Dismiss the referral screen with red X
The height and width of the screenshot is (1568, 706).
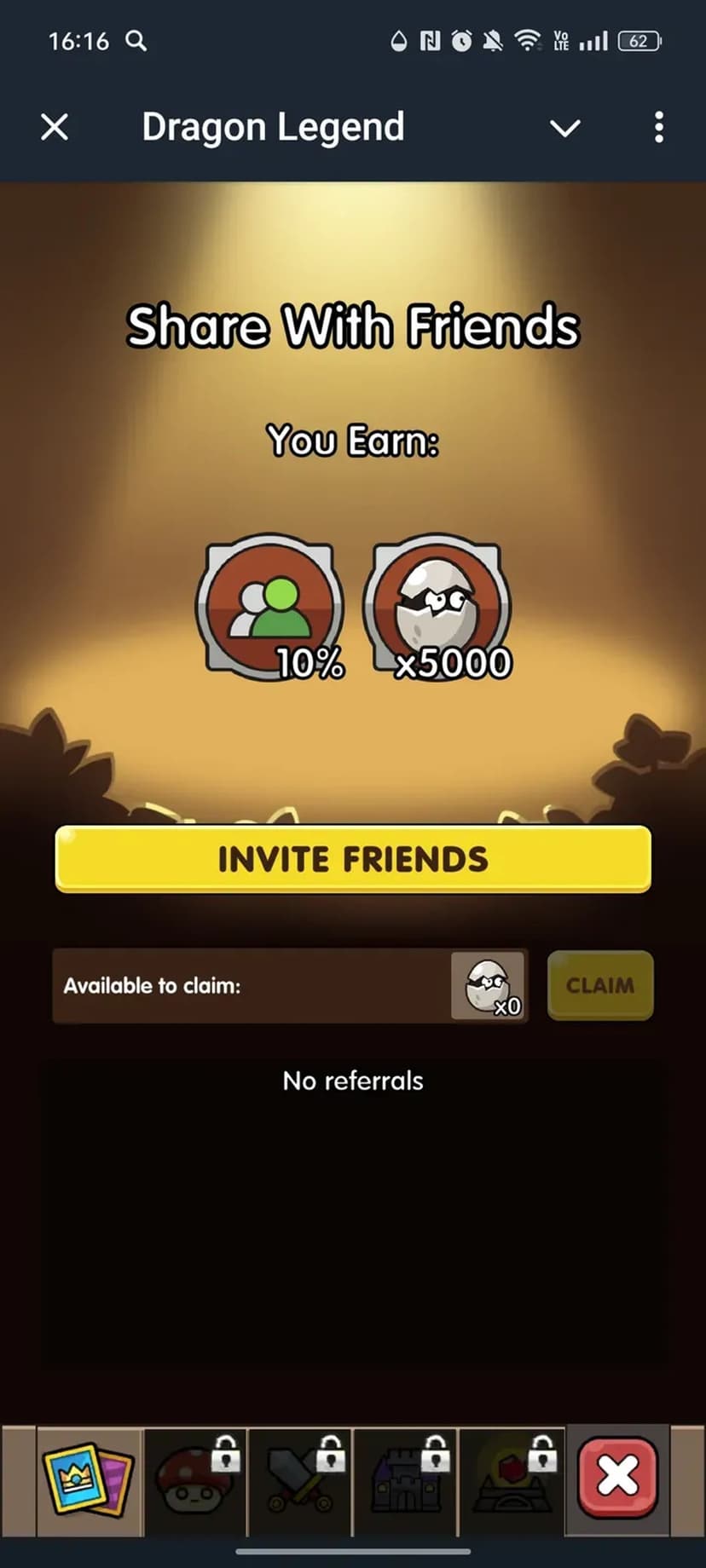pyautogui.click(x=617, y=1478)
